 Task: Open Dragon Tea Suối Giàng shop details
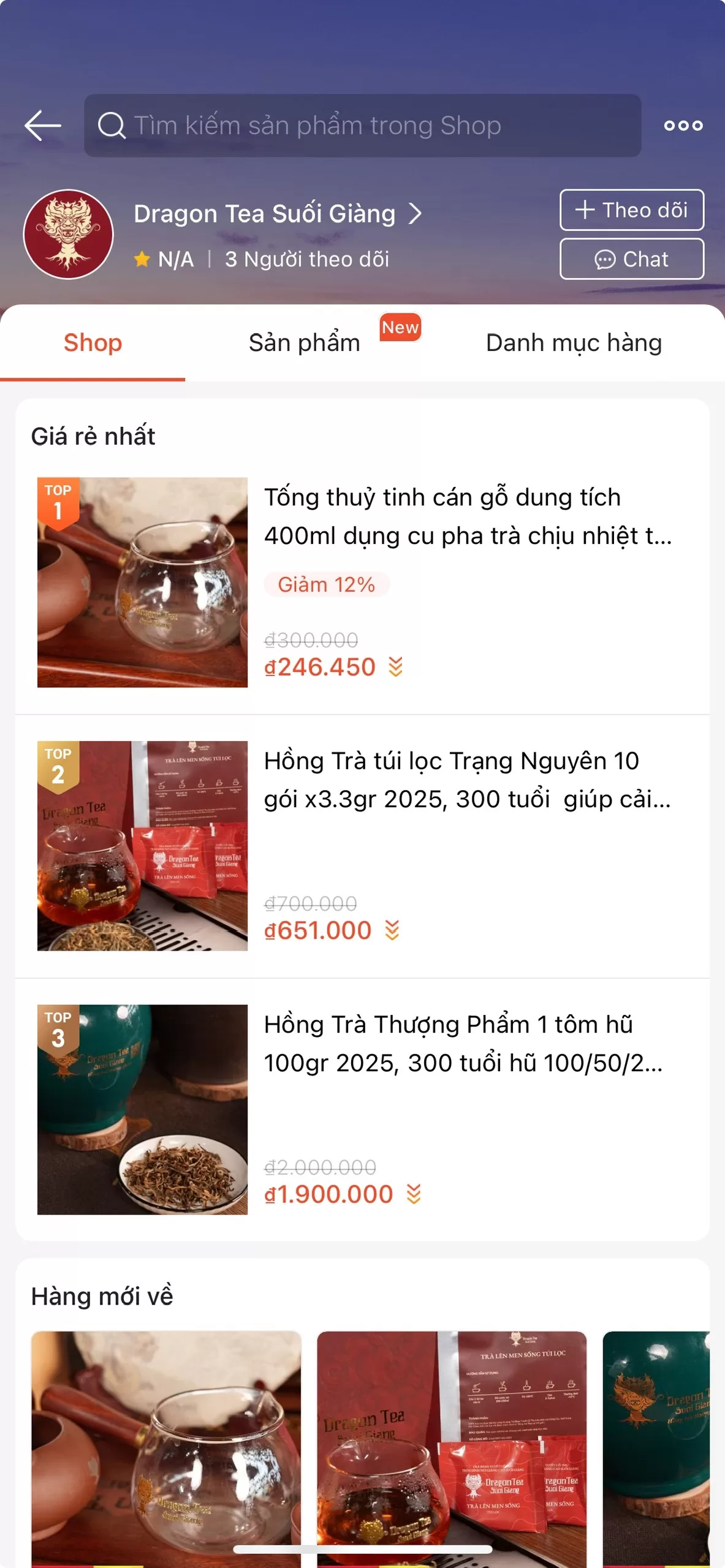point(277,214)
